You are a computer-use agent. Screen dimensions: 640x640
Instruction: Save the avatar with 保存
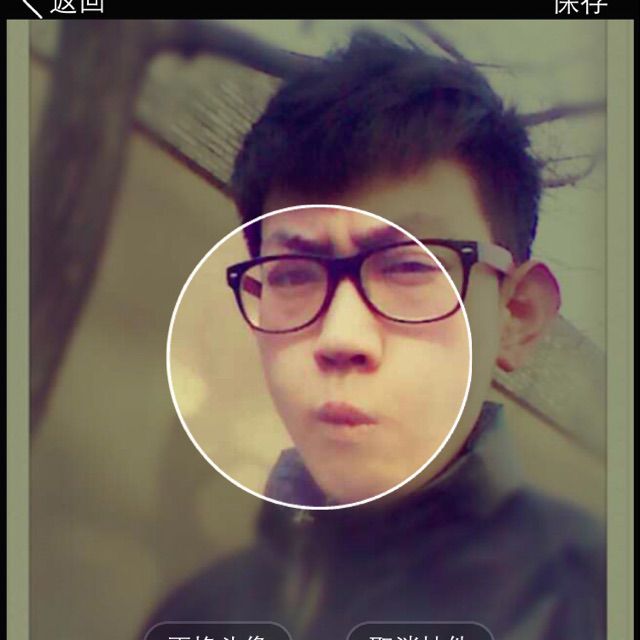pos(581,6)
